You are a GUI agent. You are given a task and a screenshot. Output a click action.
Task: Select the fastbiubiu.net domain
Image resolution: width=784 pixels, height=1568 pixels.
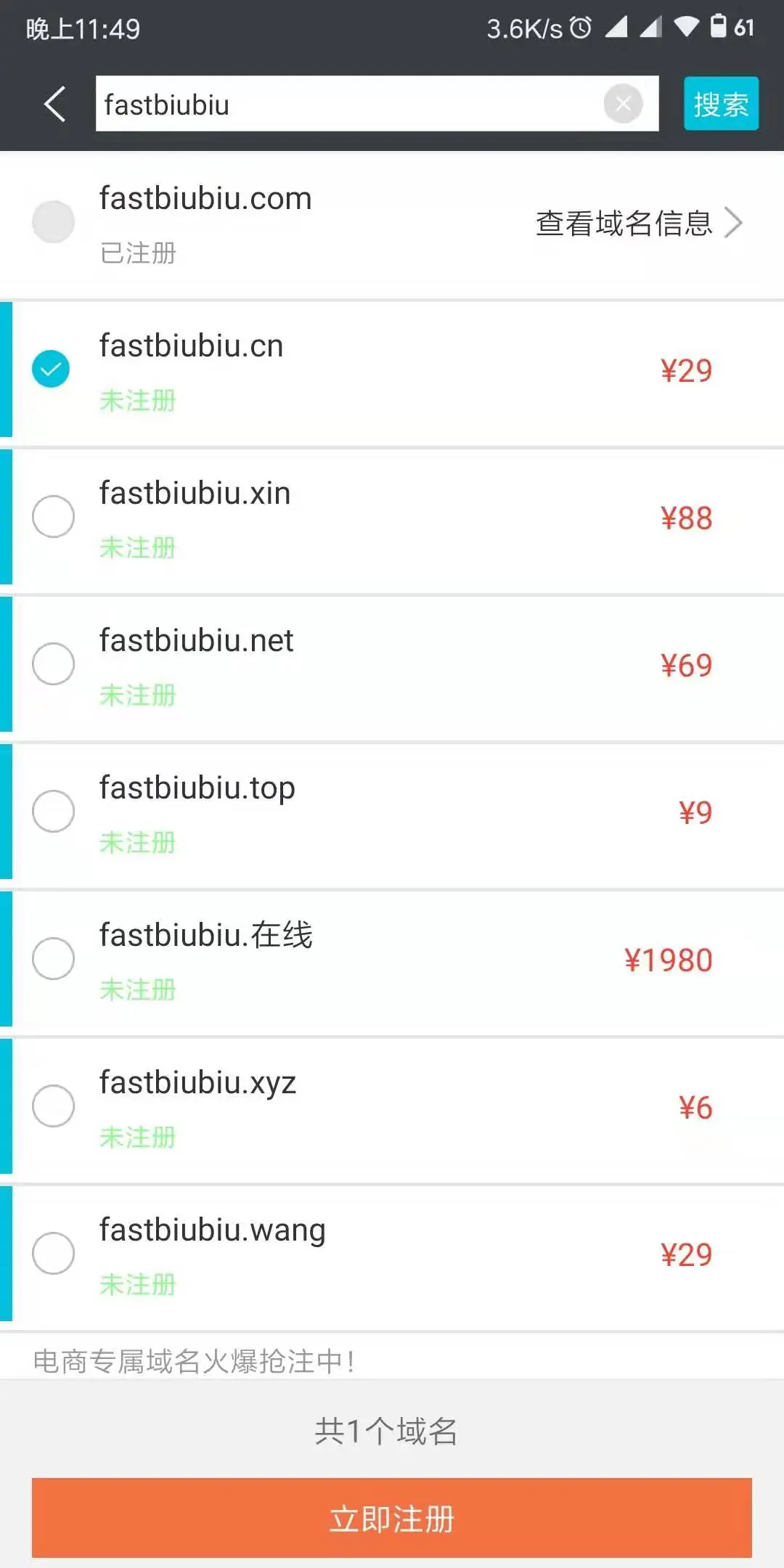pos(53,663)
